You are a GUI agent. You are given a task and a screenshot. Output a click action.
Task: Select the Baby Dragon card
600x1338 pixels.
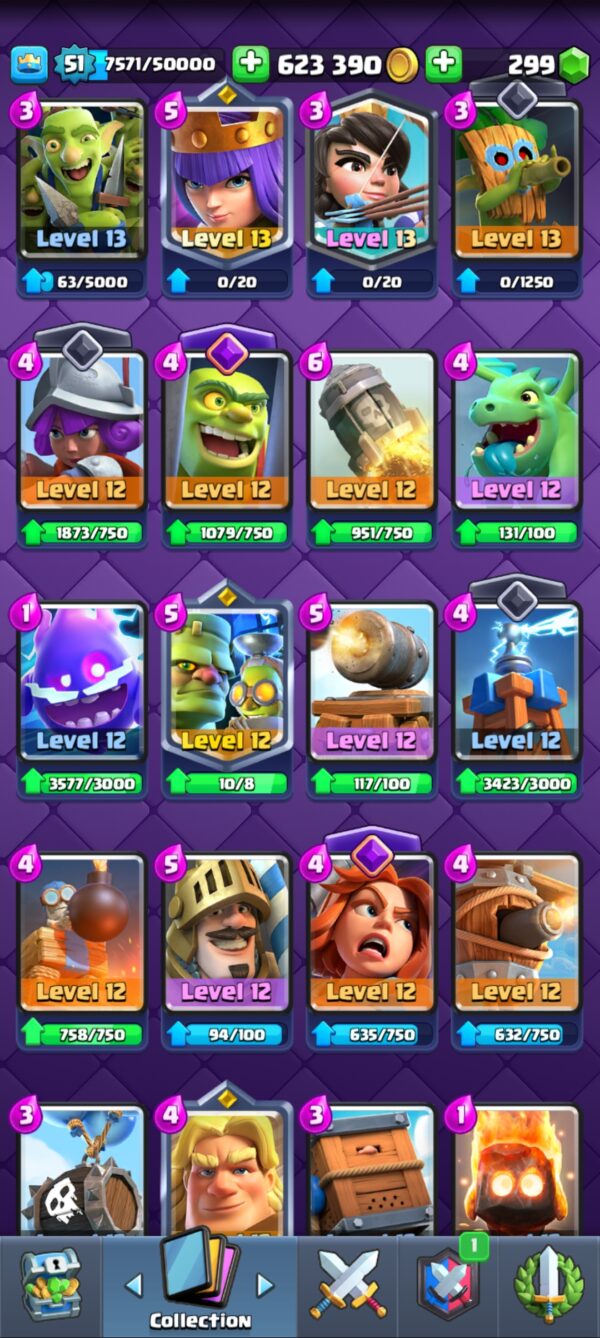coord(517,447)
